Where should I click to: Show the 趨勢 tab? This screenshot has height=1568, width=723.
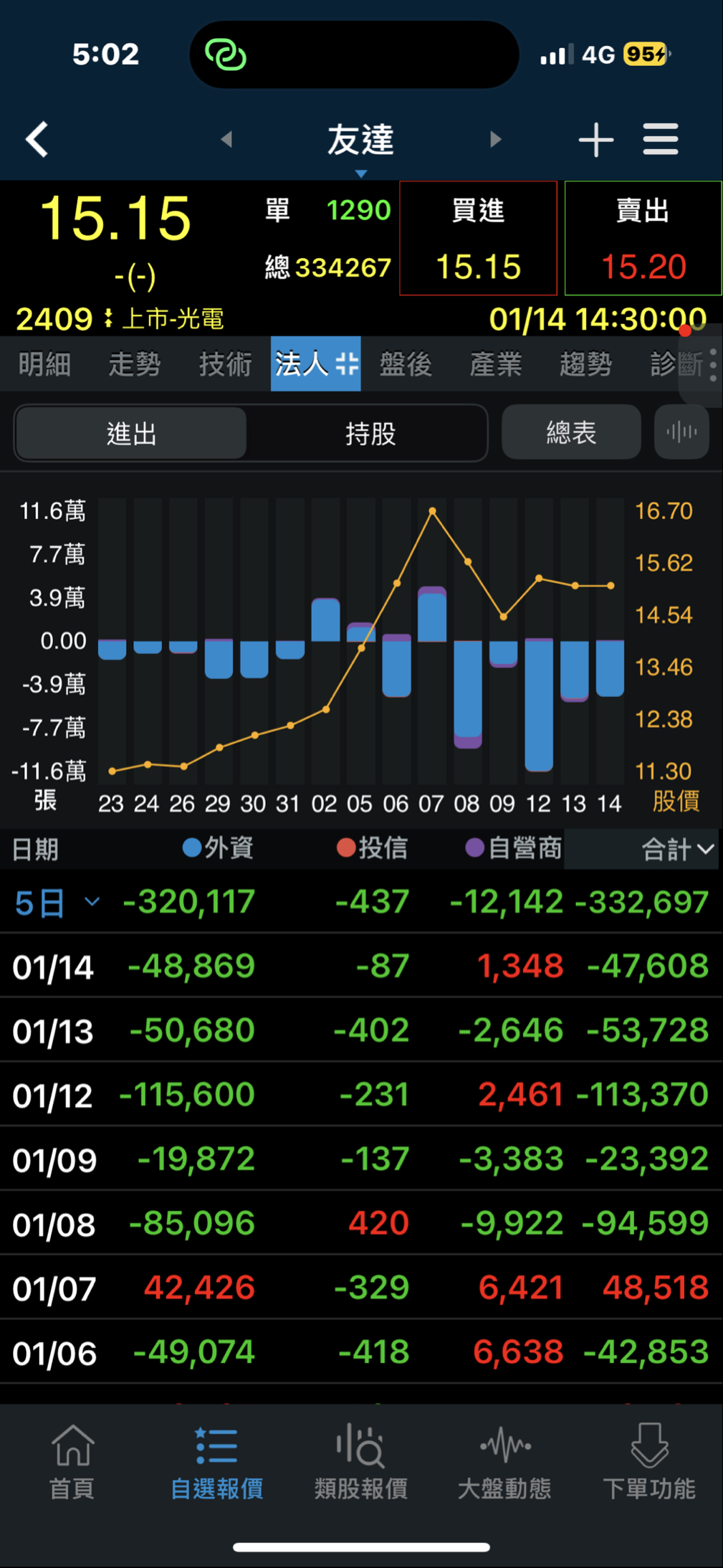coord(586,364)
